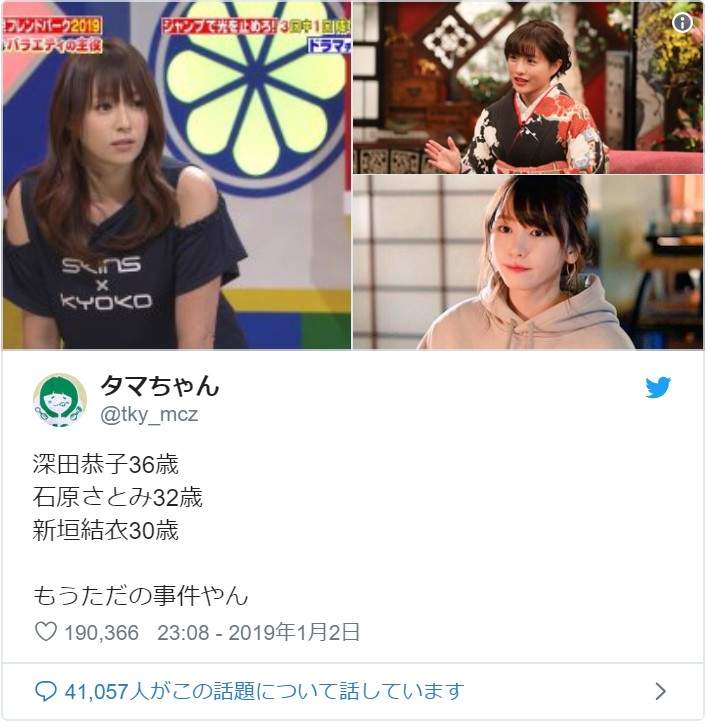Enlarge the photo of the woman in a beige hoodie
708x728 pixels.
coord(527,262)
